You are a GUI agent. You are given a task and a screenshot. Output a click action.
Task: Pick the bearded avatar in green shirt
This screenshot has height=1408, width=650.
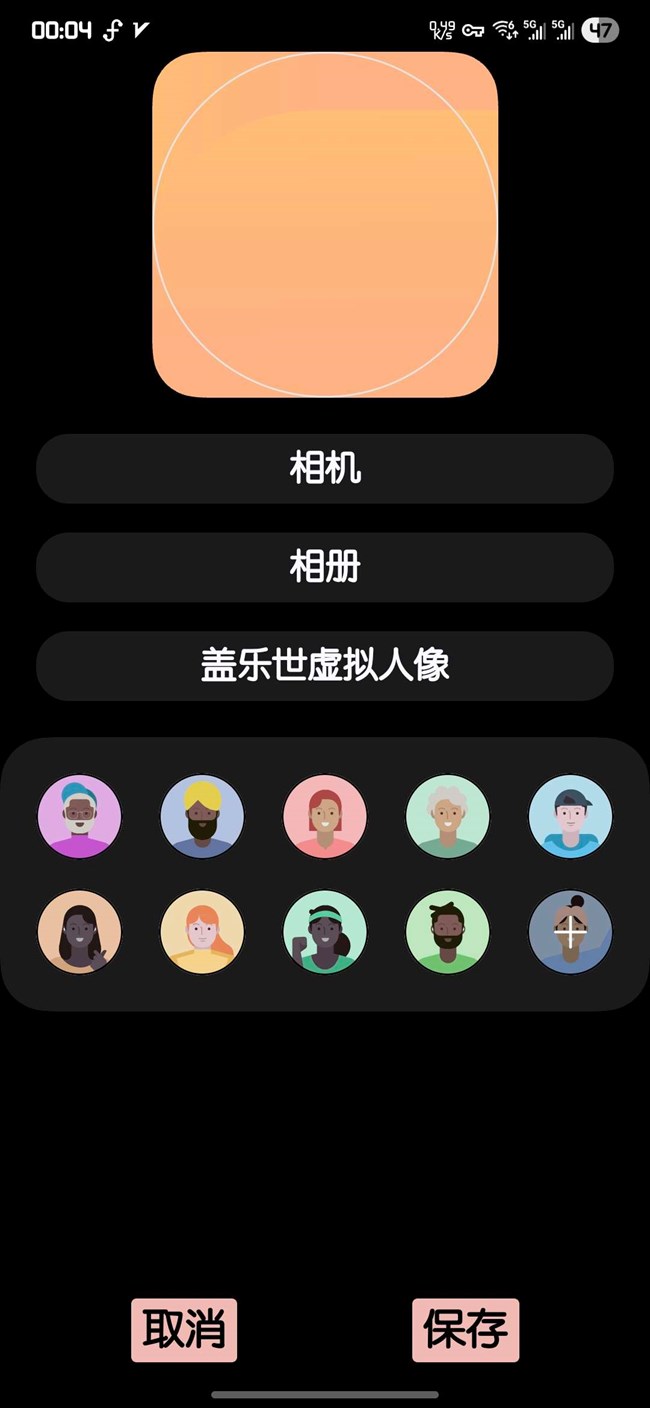click(x=448, y=932)
